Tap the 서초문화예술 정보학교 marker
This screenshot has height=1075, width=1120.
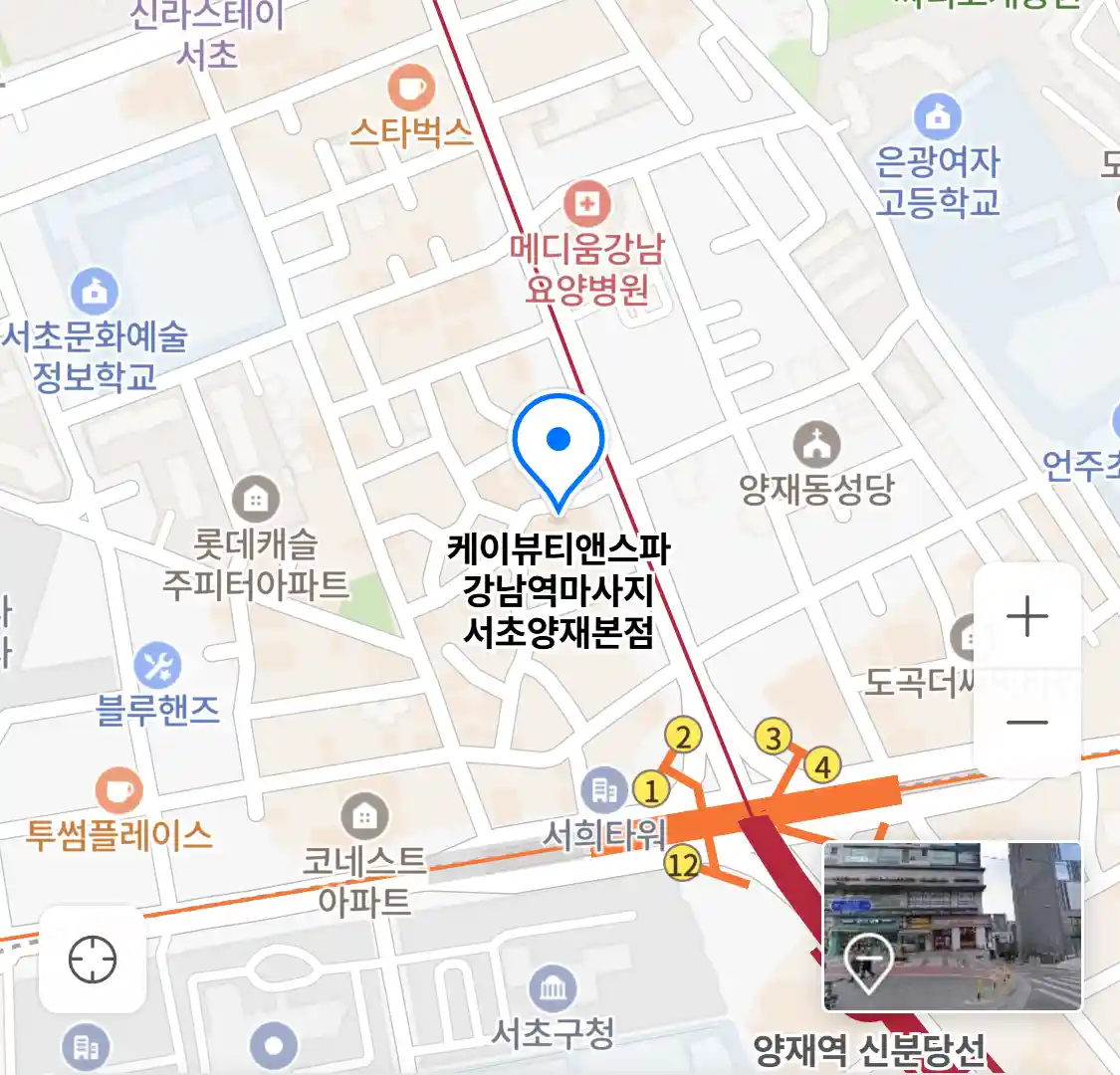coord(95,293)
